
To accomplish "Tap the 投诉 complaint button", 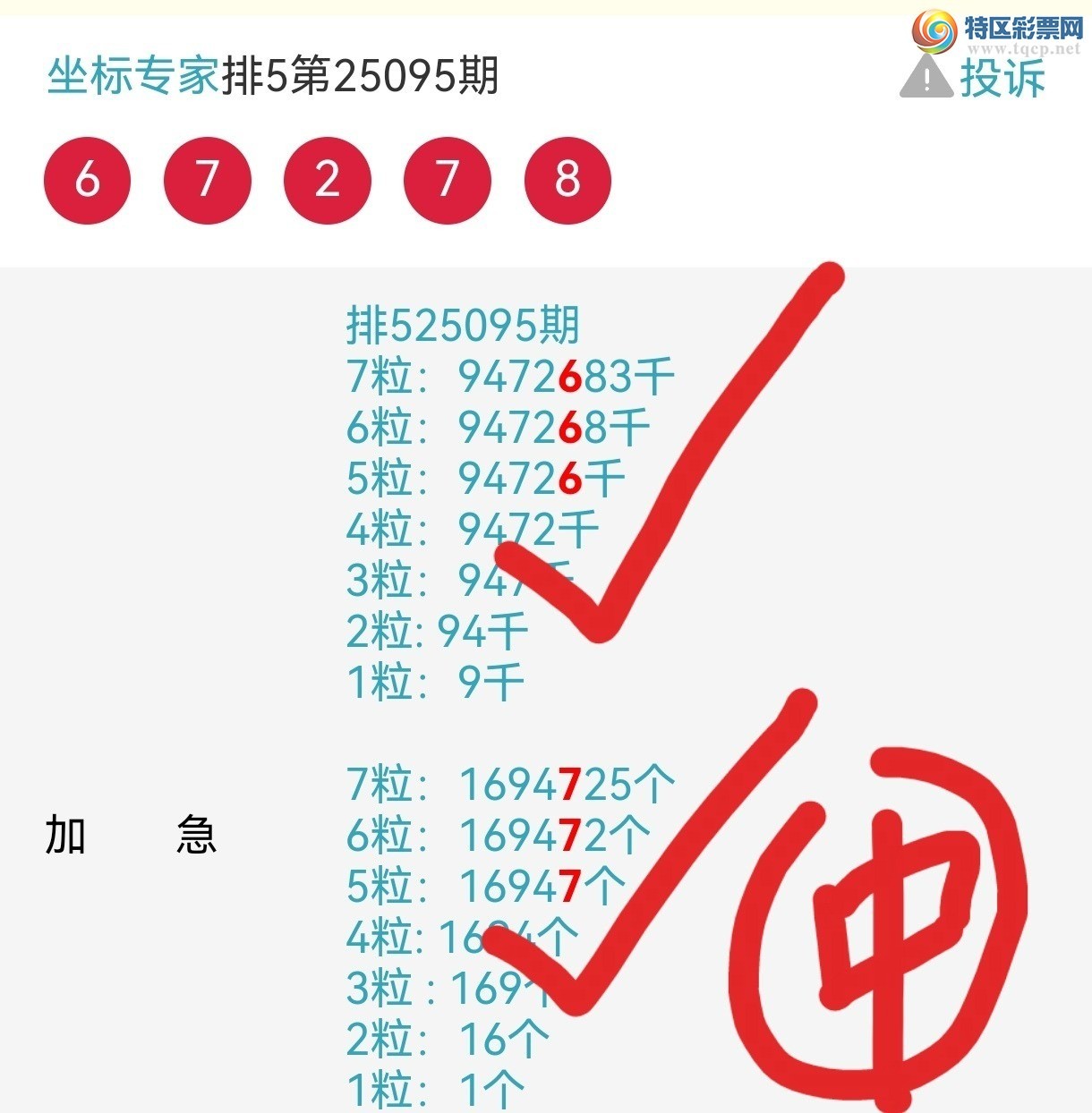I will tap(976, 78).
